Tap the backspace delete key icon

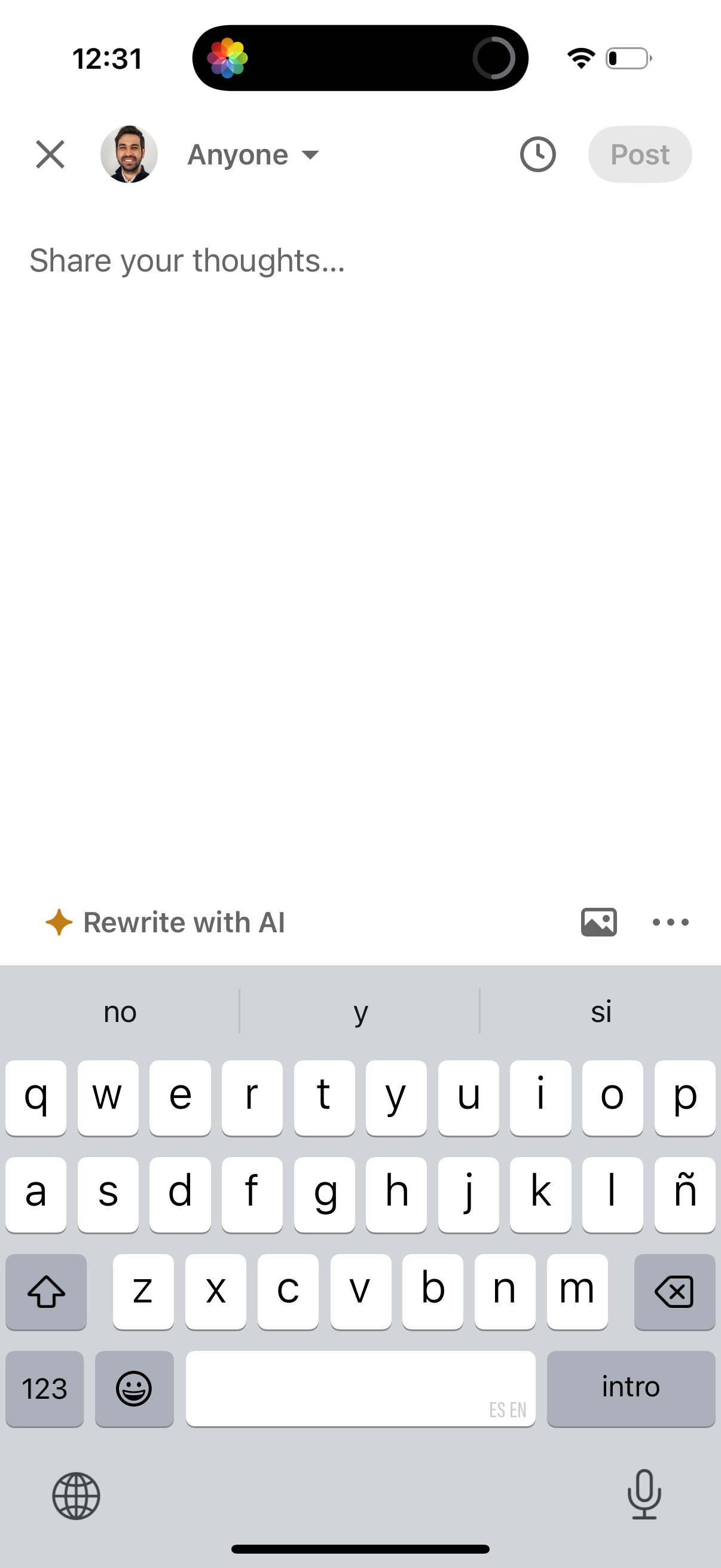tap(675, 1291)
